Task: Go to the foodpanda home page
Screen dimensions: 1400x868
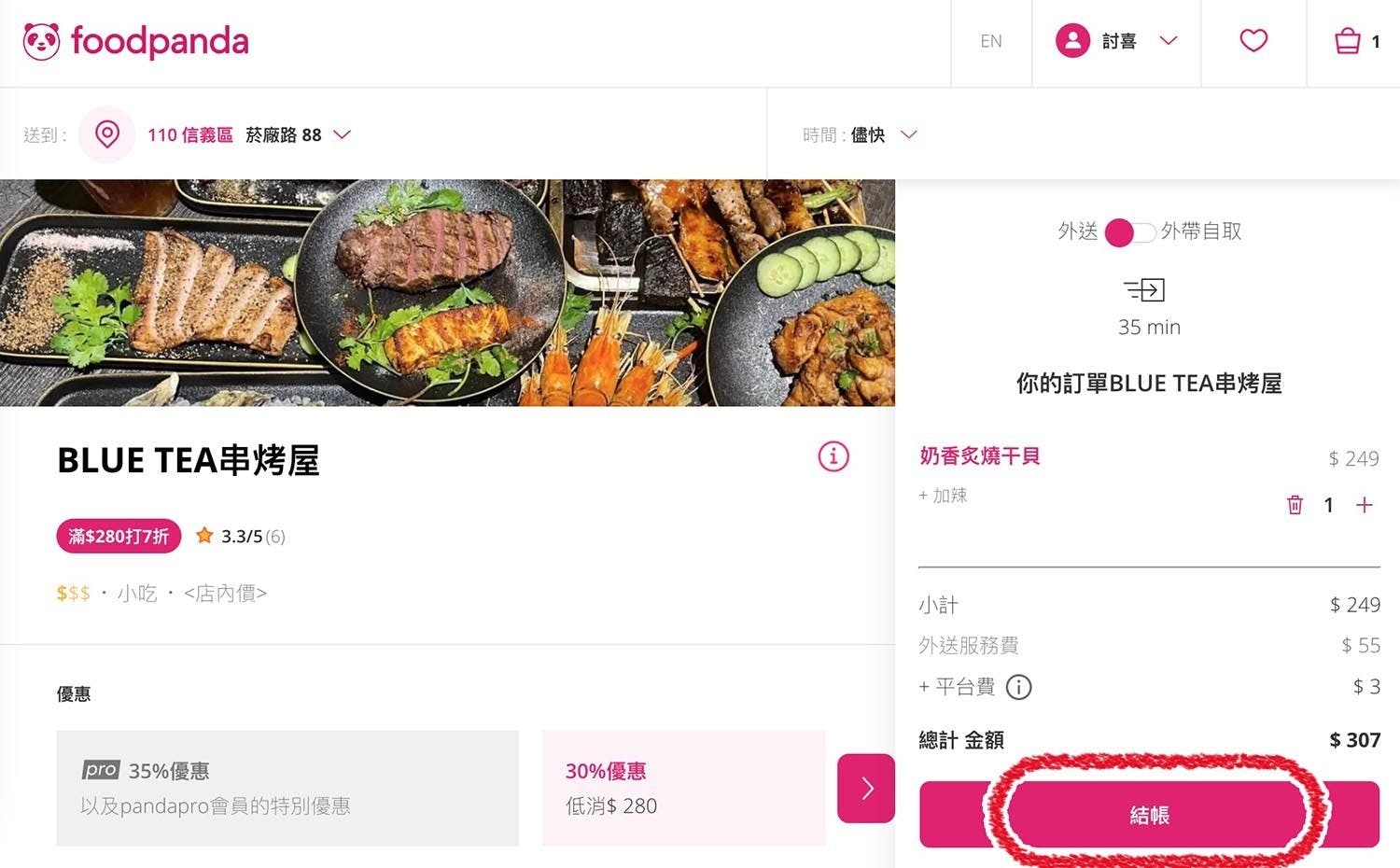Action: [136, 41]
